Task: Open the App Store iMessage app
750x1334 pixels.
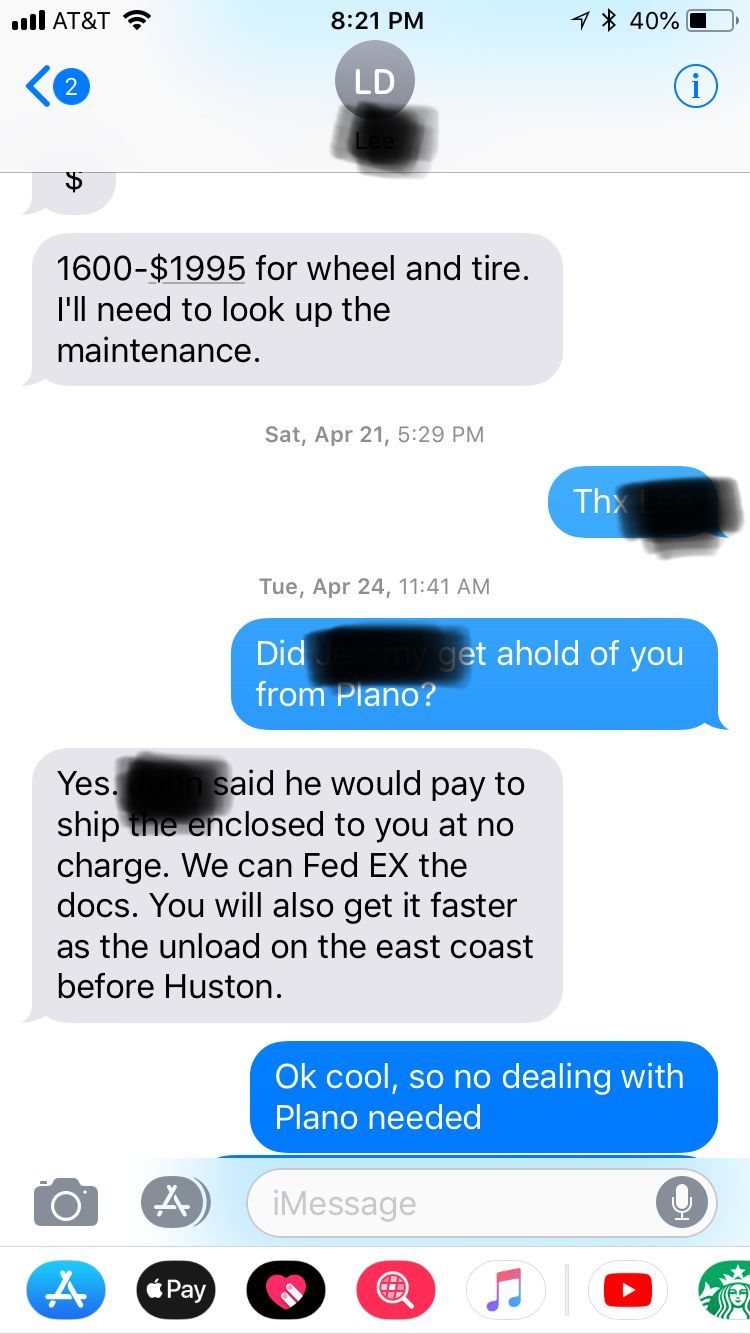Action: coord(62,1290)
